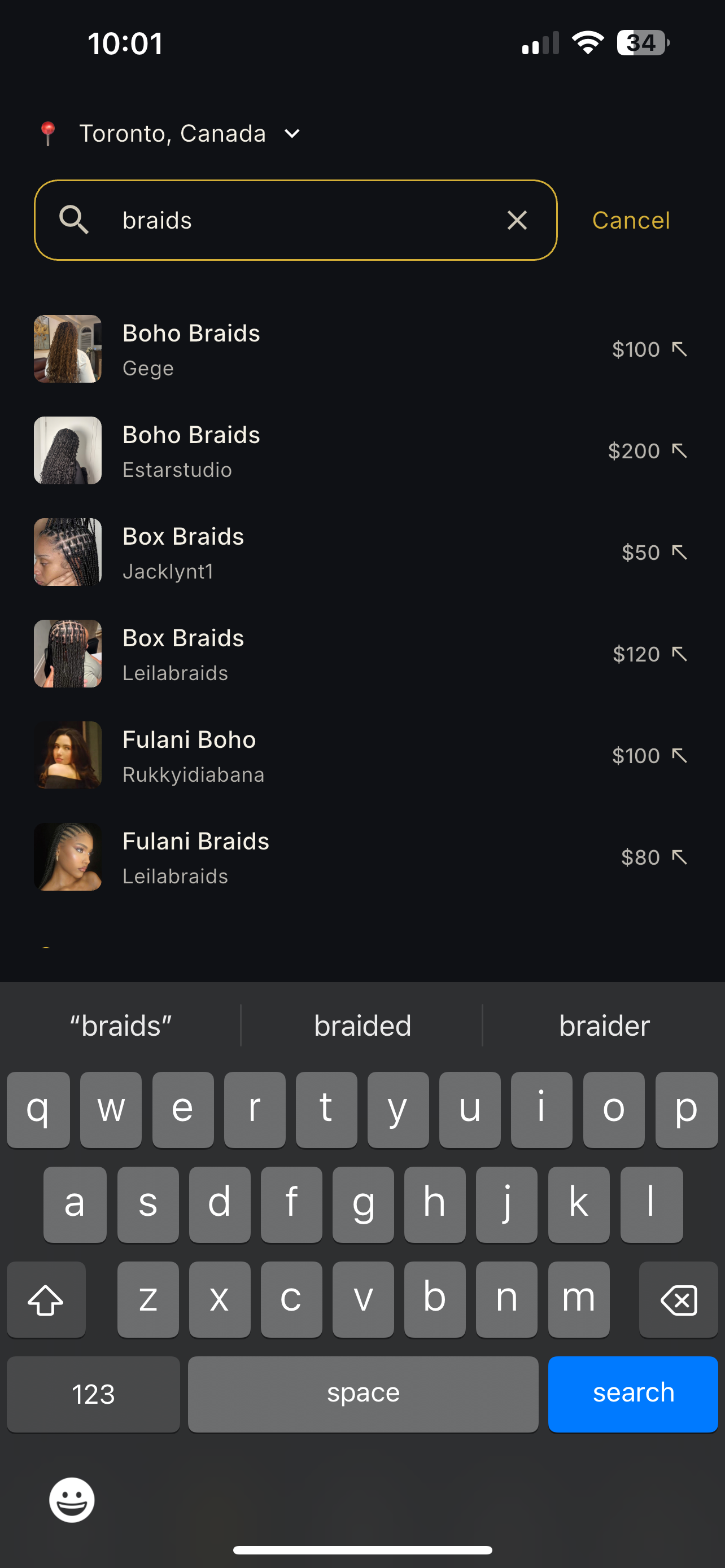This screenshot has width=725, height=1568.
Task: Open the Toronto, Canada location dropdown
Action: pos(171,133)
